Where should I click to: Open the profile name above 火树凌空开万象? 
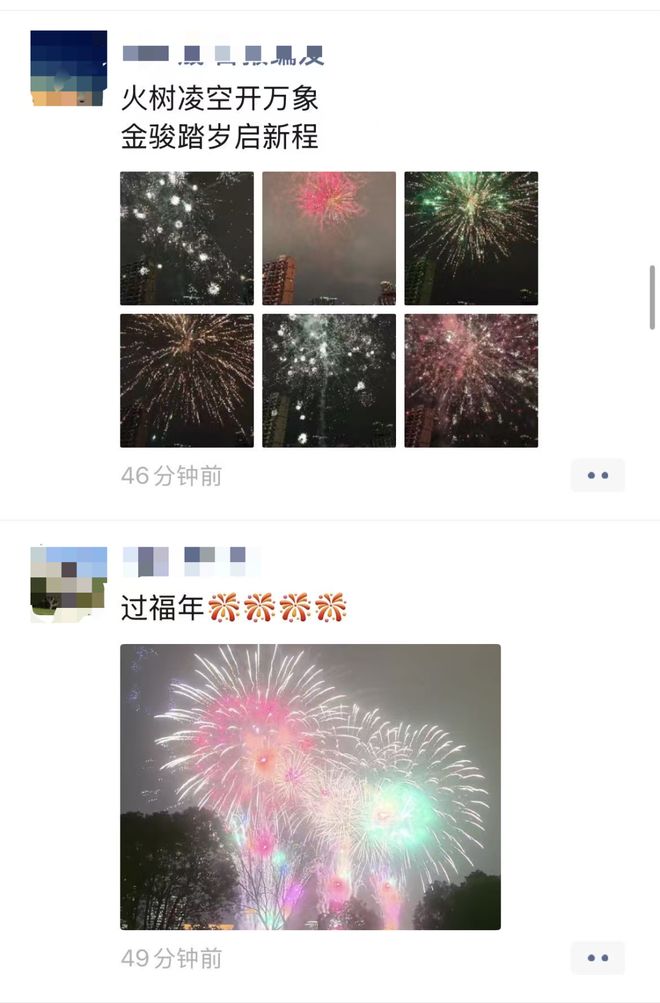tap(222, 54)
